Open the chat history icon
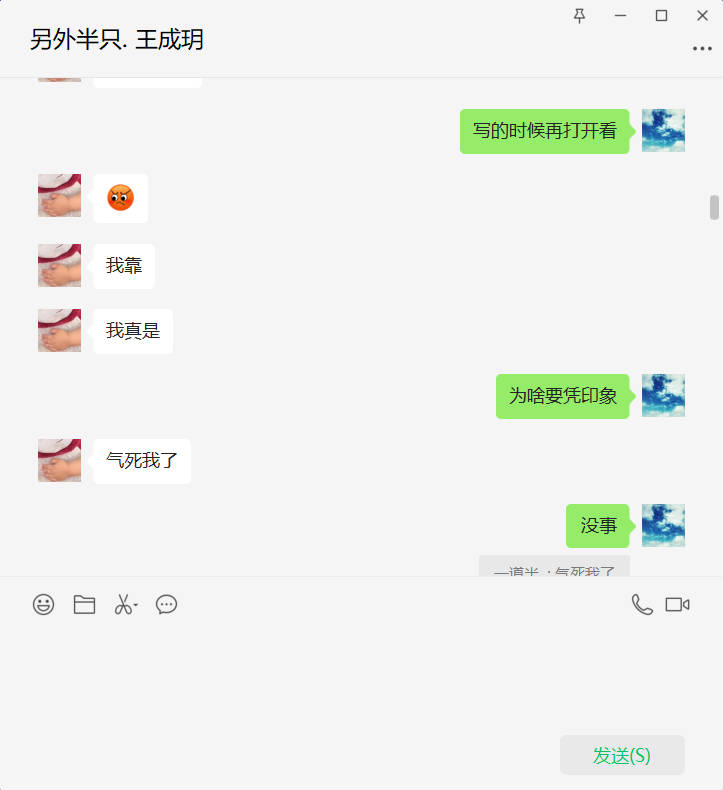The height and width of the screenshot is (790, 723). coord(166,604)
